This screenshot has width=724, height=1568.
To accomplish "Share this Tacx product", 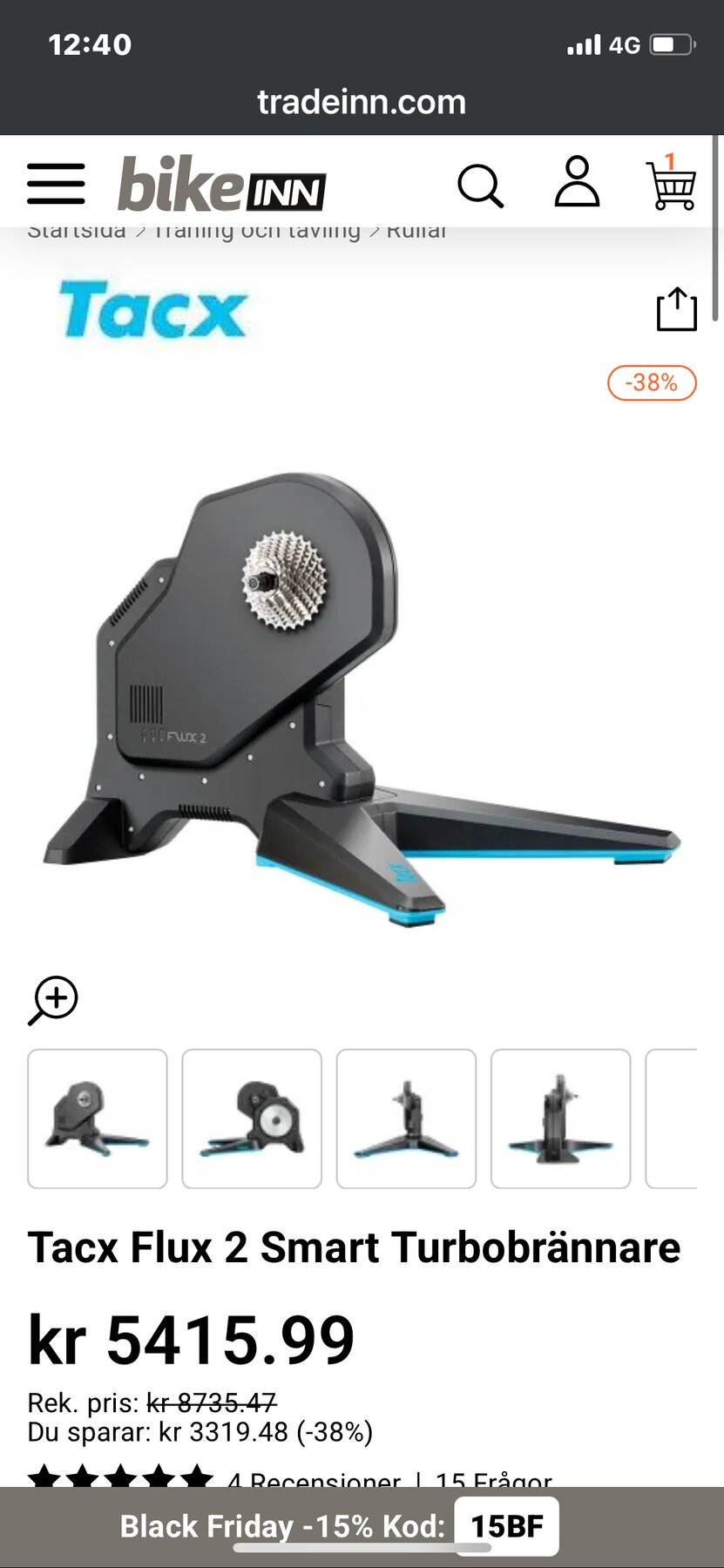I will (x=676, y=309).
